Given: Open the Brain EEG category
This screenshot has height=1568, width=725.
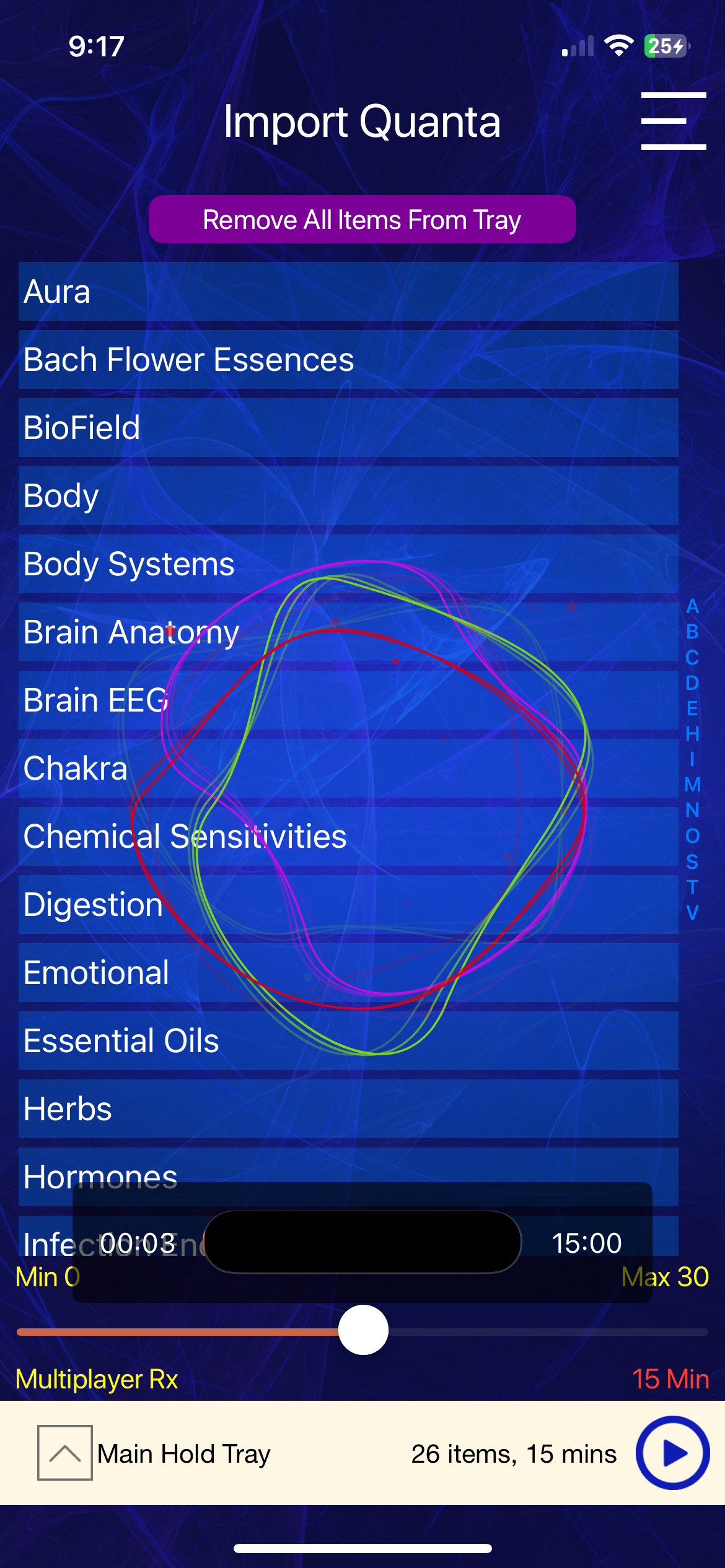Looking at the screenshot, I should point(348,700).
